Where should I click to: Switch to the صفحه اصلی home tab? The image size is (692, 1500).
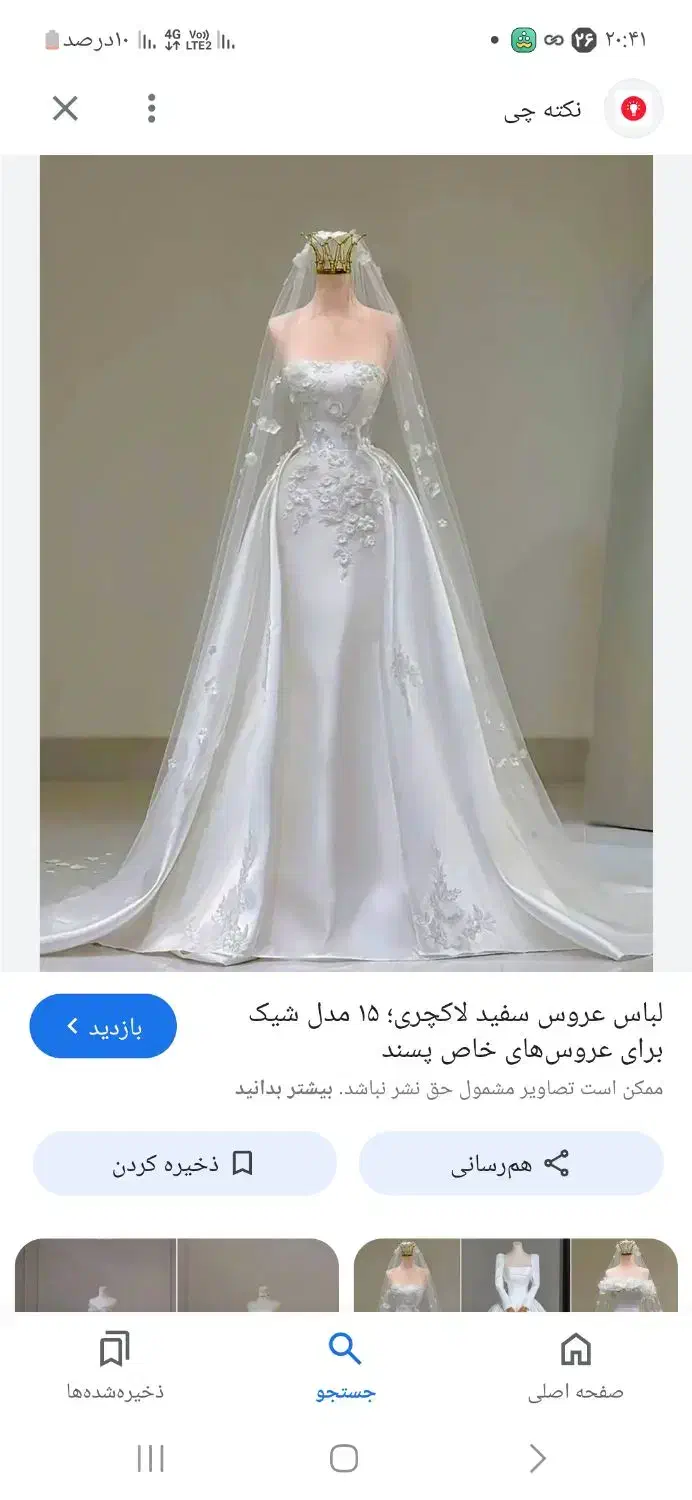pyautogui.click(x=575, y=1366)
